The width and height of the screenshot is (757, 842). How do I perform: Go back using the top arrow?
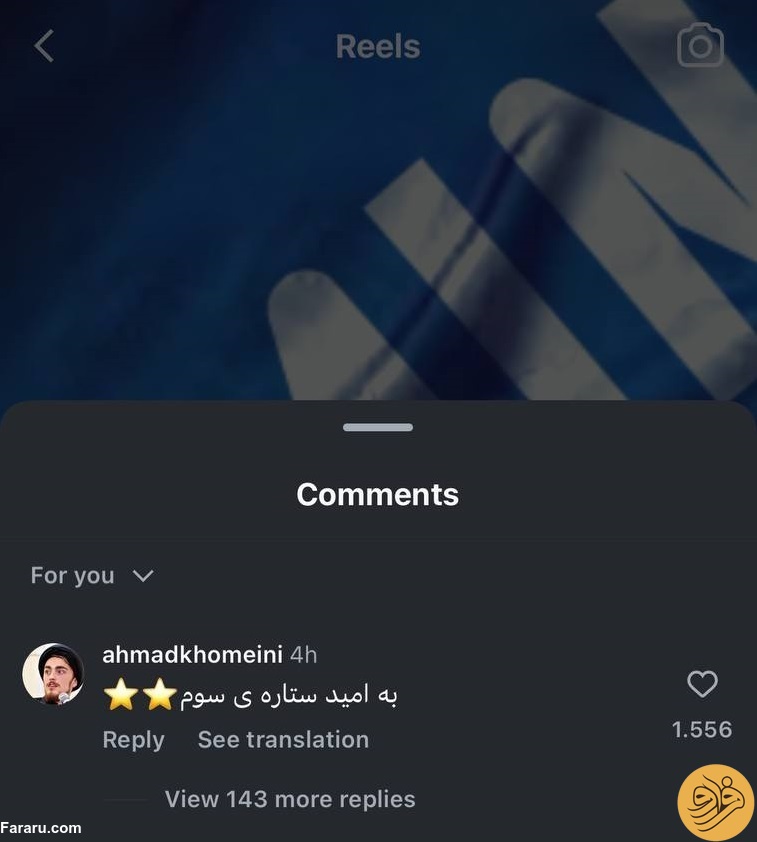click(44, 46)
